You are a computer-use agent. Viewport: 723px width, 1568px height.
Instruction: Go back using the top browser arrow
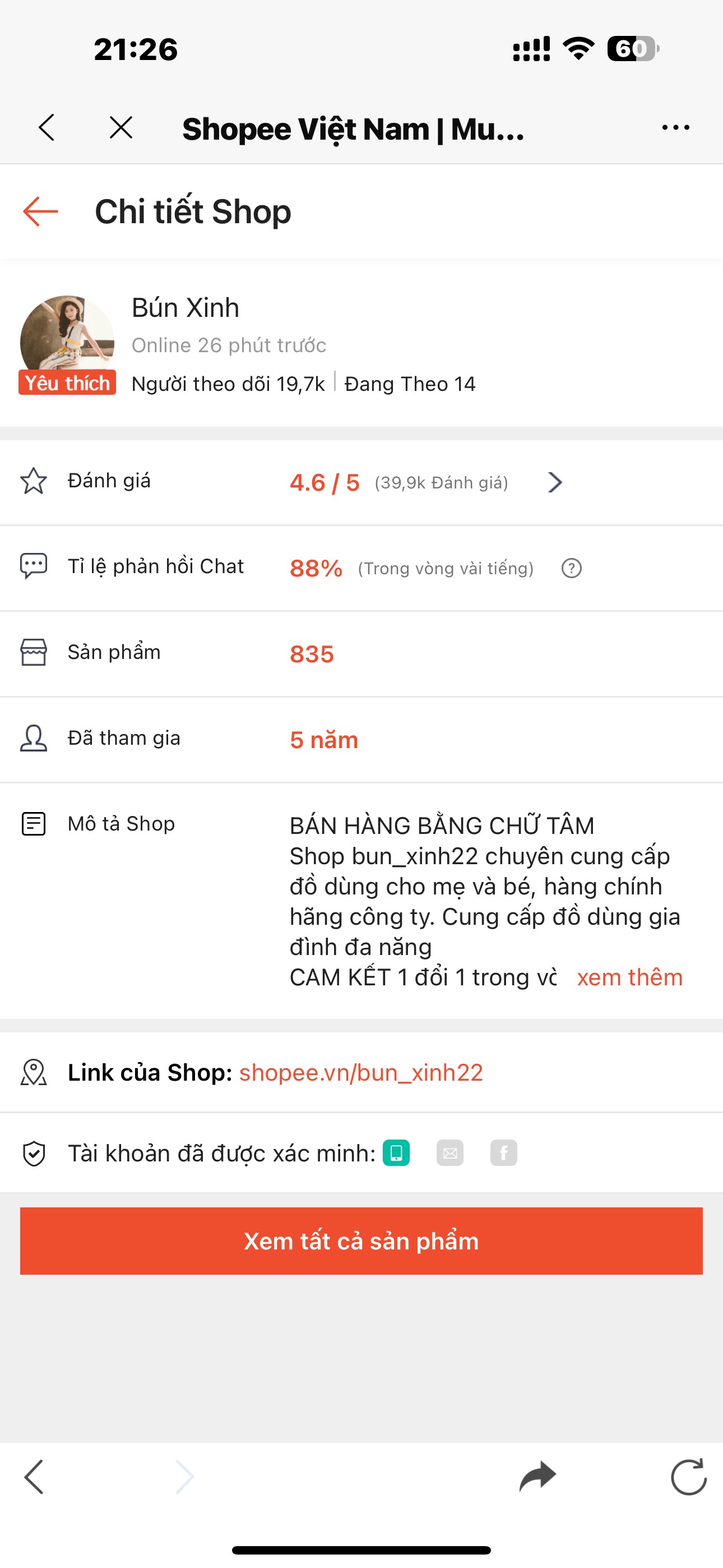pos(47,128)
